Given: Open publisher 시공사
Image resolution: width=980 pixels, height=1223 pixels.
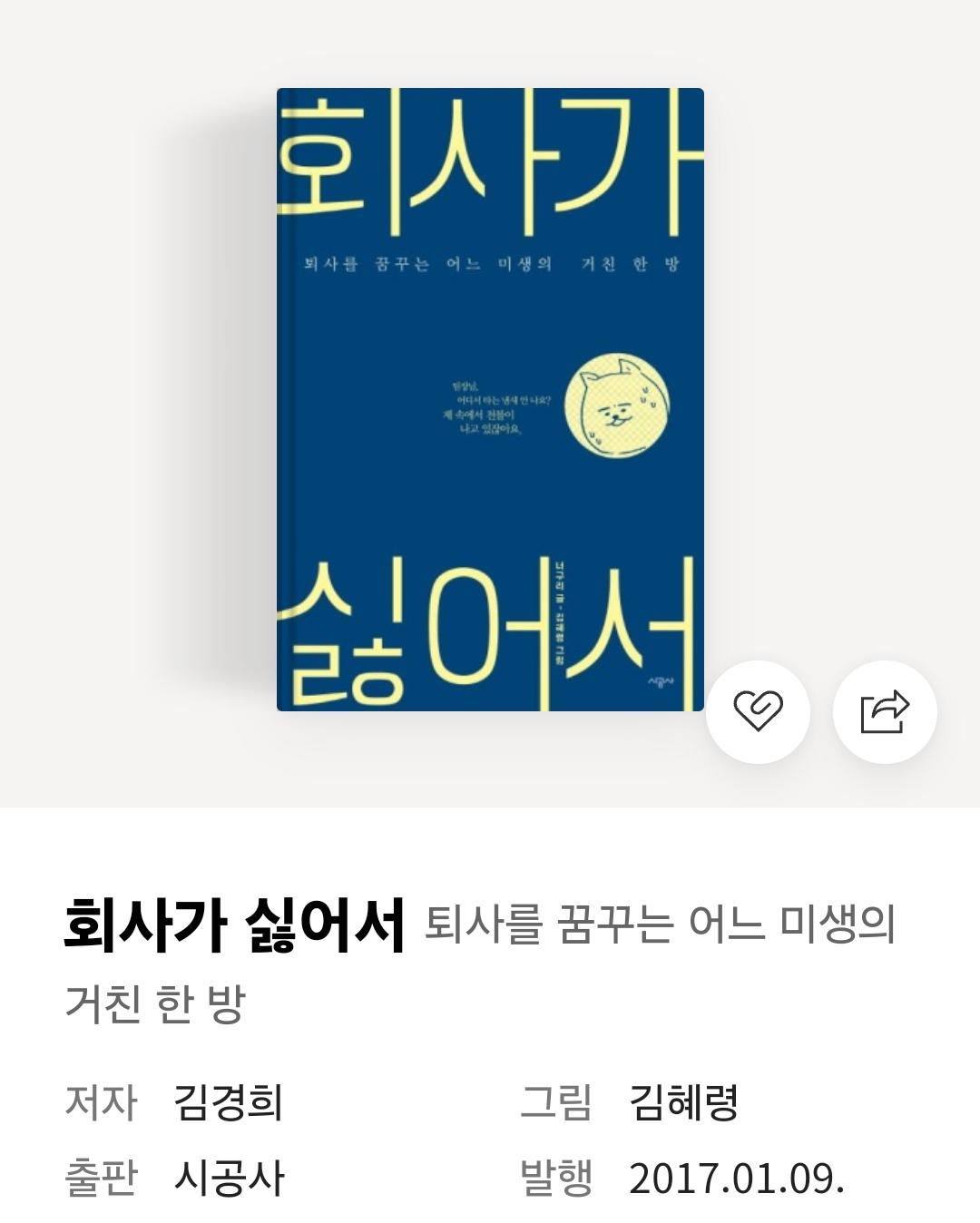Looking at the screenshot, I should pyautogui.click(x=229, y=1178).
